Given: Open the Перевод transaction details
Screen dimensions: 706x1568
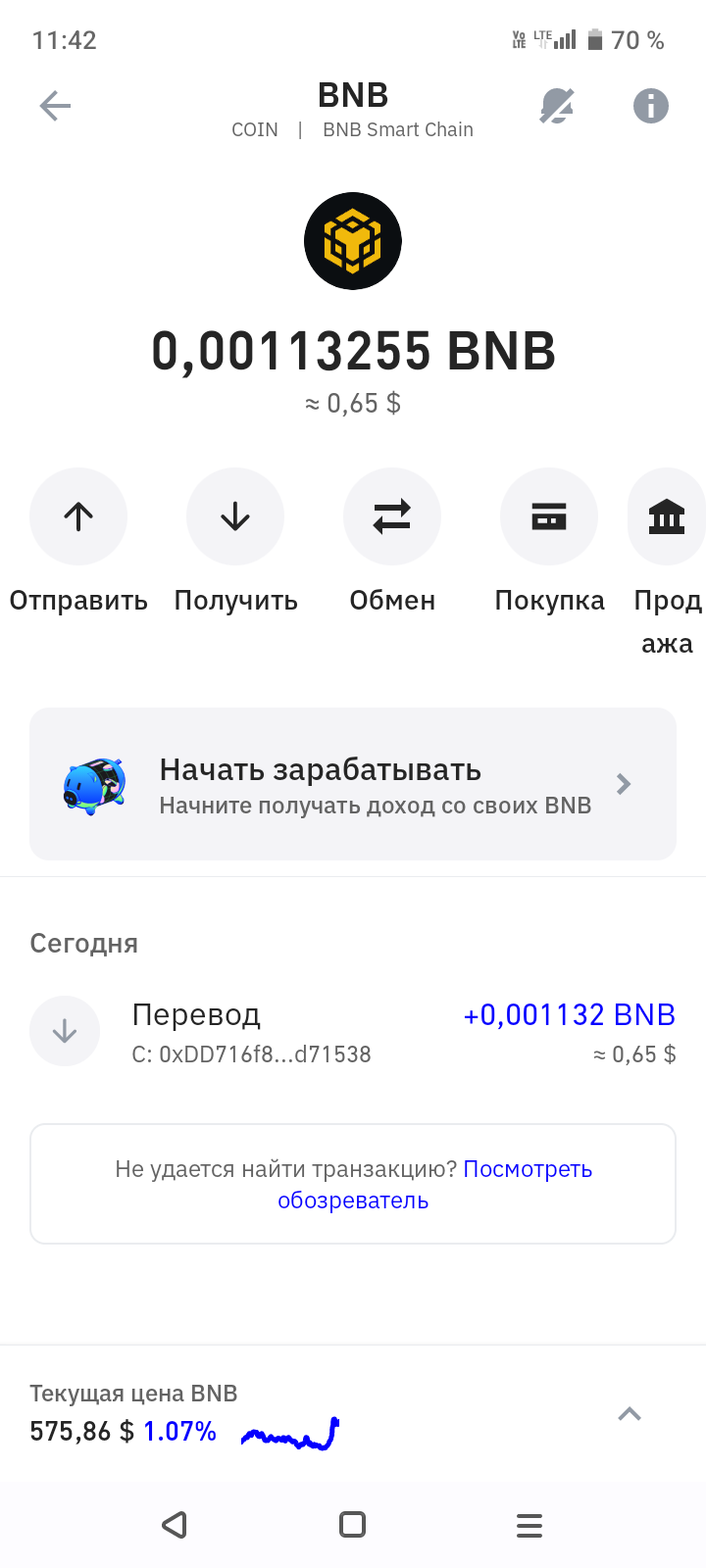Looking at the screenshot, I should (353, 1033).
